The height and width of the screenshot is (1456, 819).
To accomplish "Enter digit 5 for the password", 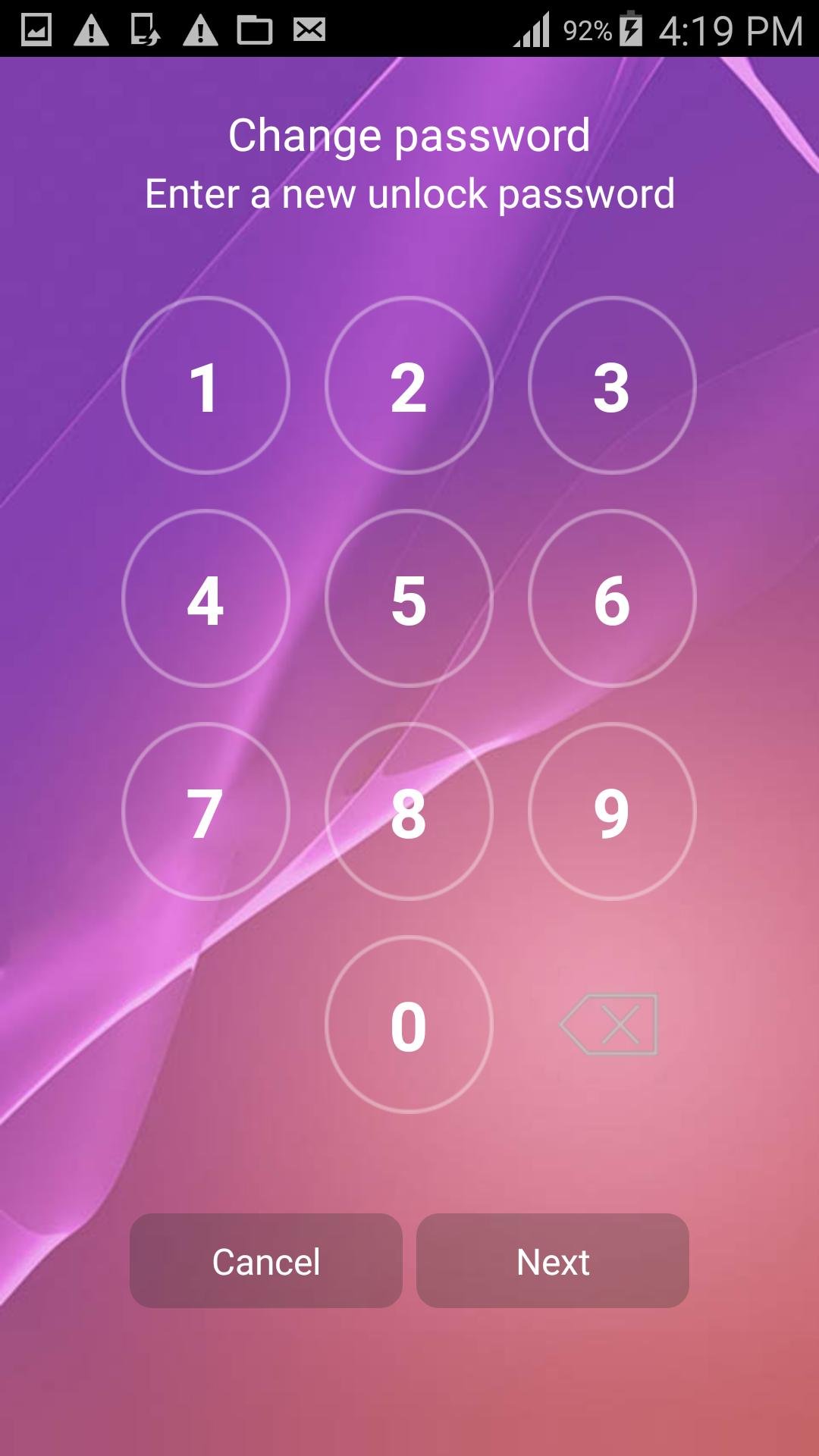I will point(409,599).
